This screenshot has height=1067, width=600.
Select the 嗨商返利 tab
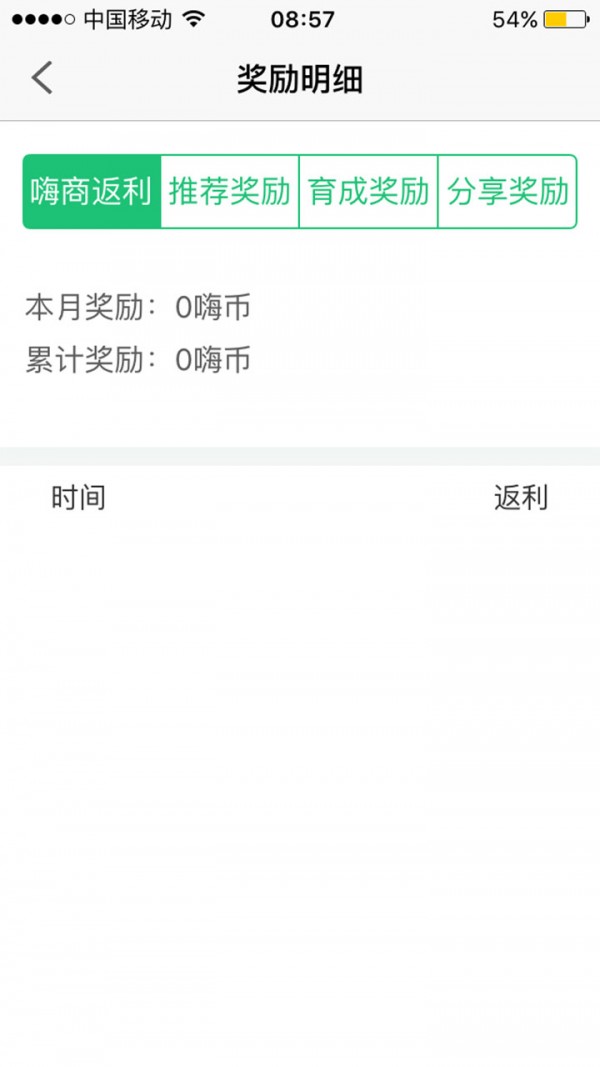pos(91,191)
